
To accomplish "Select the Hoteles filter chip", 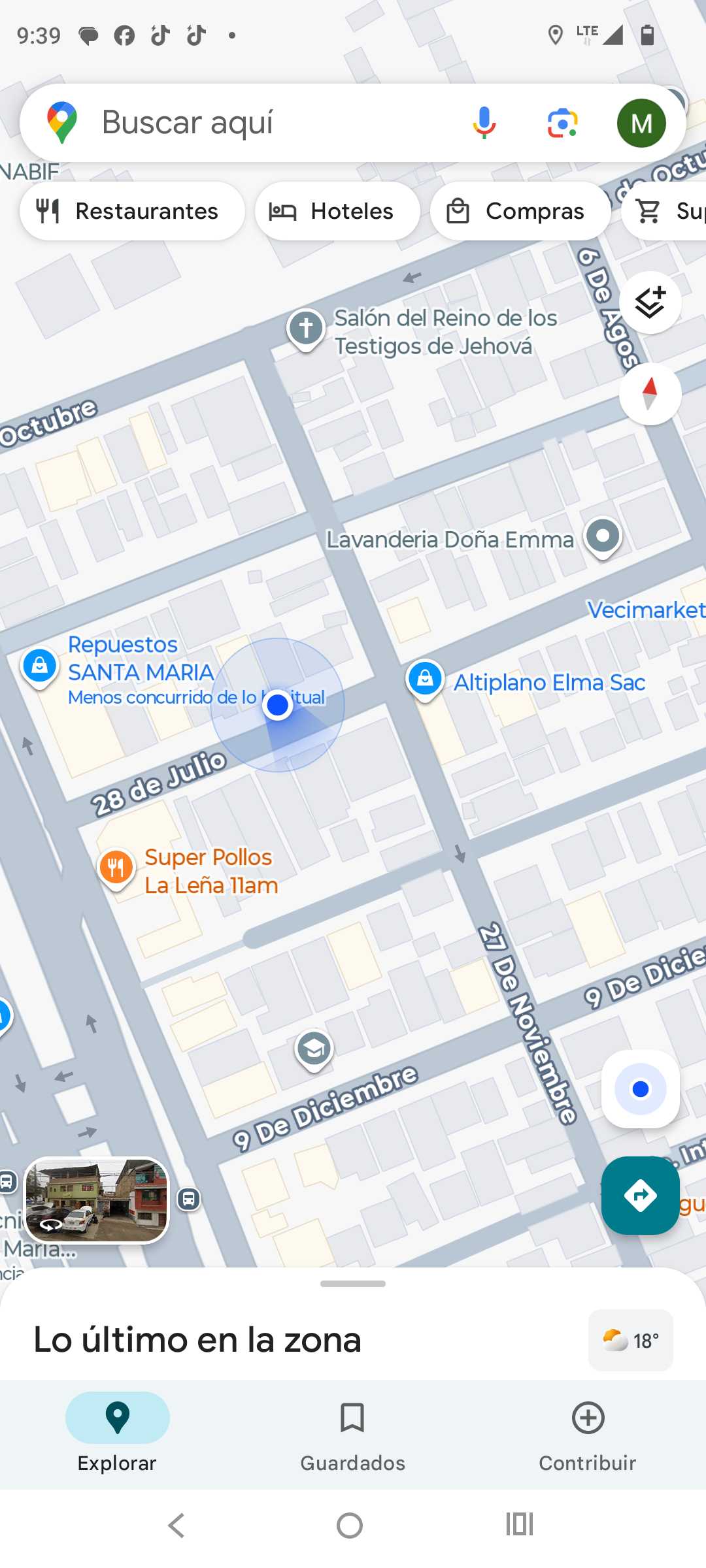I will 337,211.
